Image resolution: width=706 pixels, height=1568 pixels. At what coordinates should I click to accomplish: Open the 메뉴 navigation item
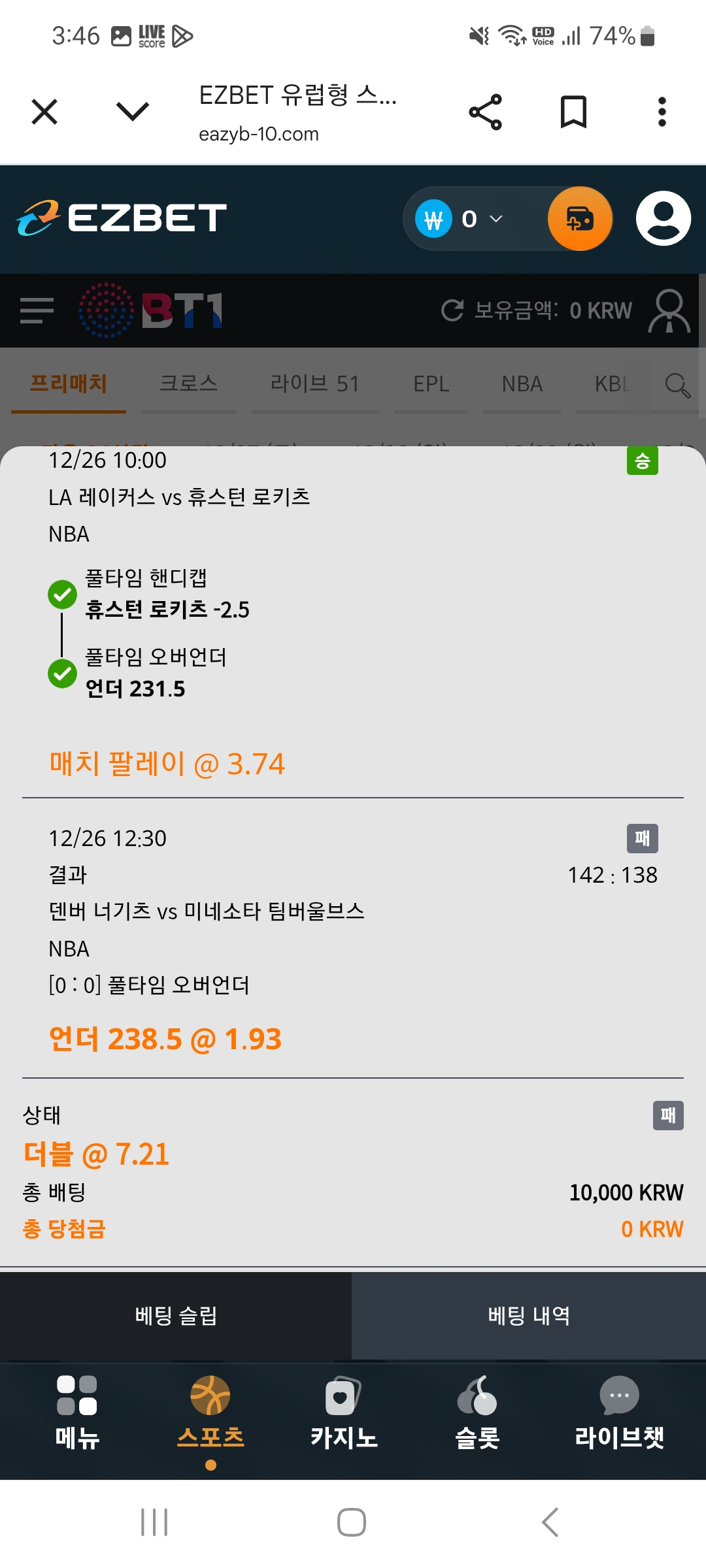coord(77,1413)
